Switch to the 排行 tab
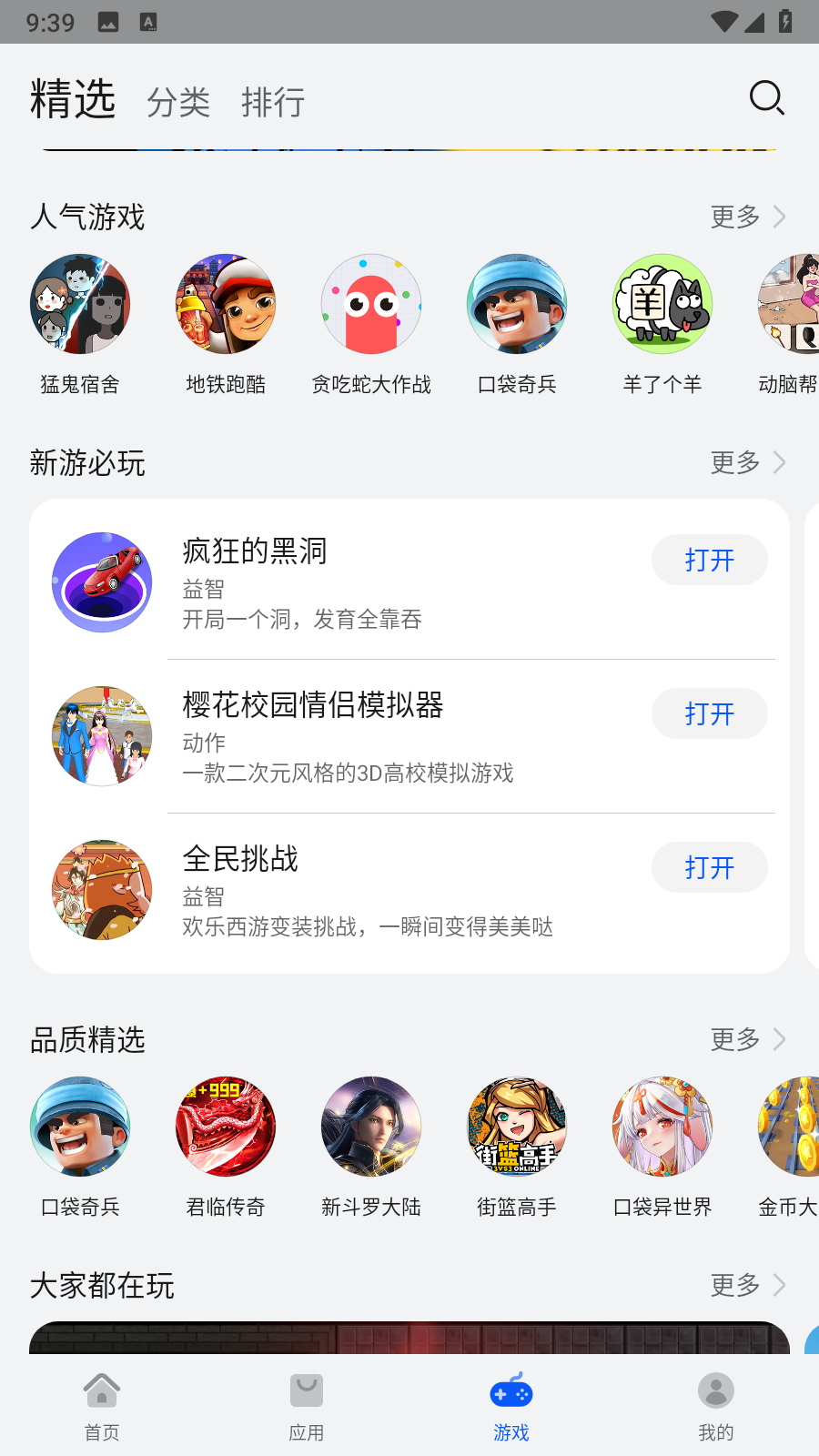This screenshot has width=819, height=1456. point(272,102)
